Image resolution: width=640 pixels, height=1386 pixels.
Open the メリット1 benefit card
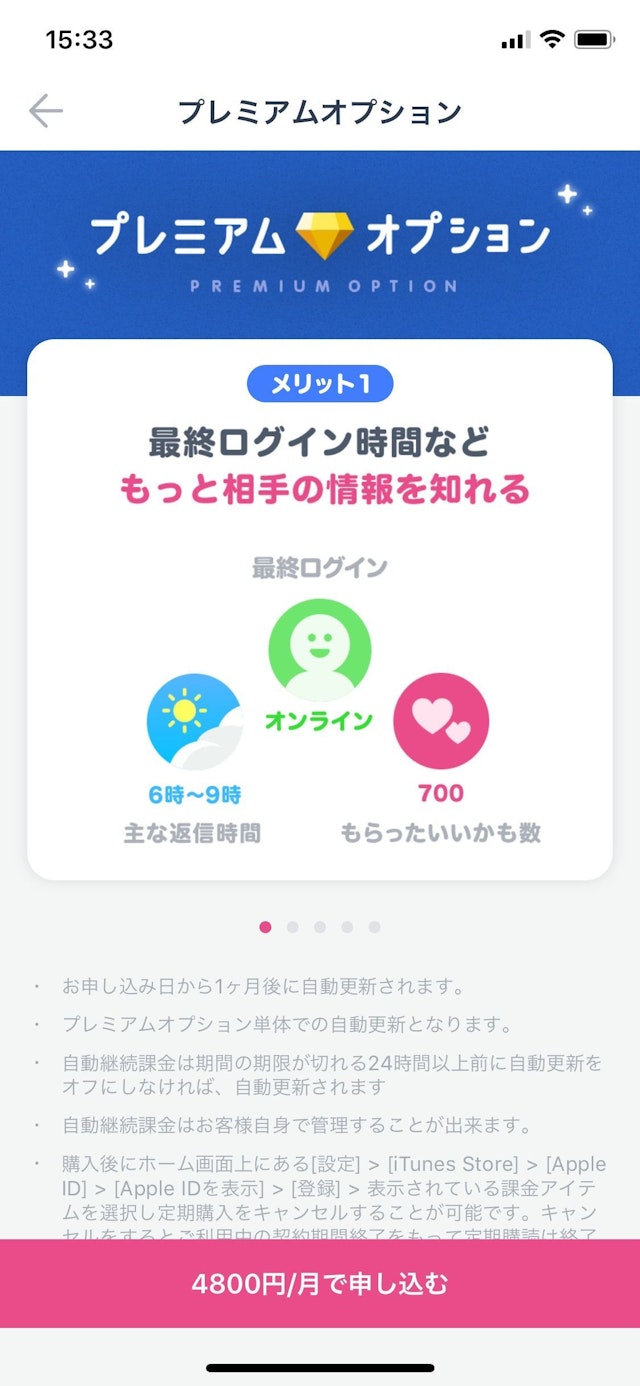pyautogui.click(x=320, y=610)
